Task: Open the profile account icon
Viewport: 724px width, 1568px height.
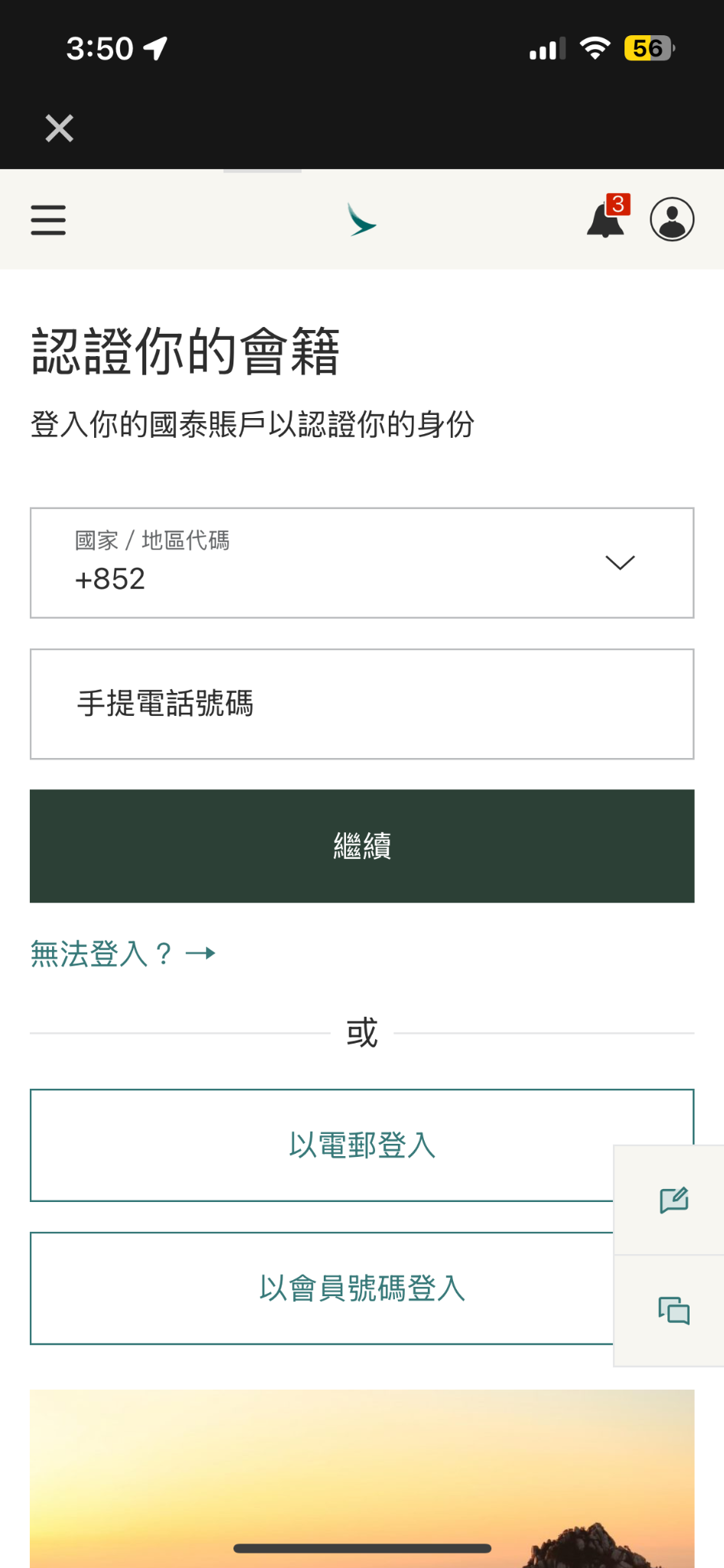Action: coord(672,220)
